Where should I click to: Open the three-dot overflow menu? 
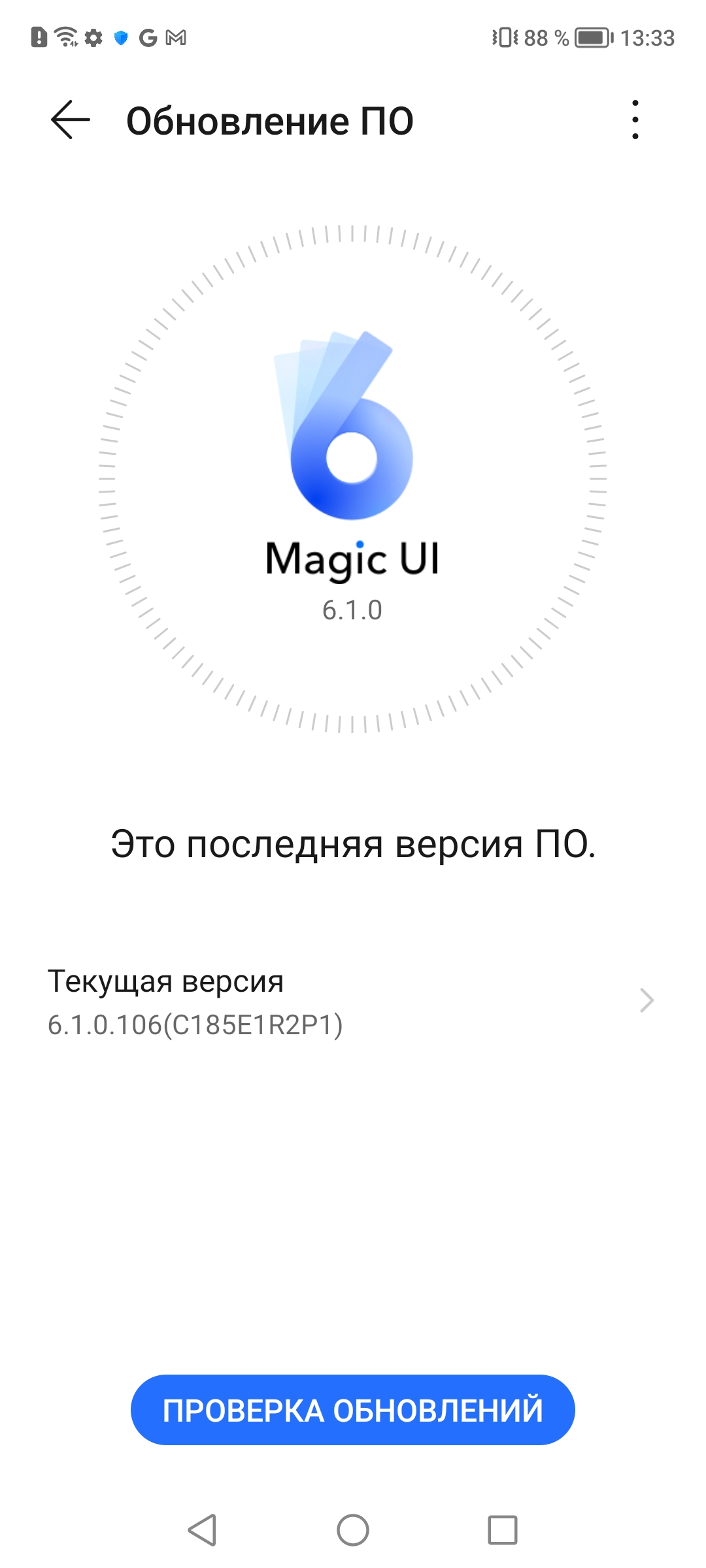click(x=635, y=120)
